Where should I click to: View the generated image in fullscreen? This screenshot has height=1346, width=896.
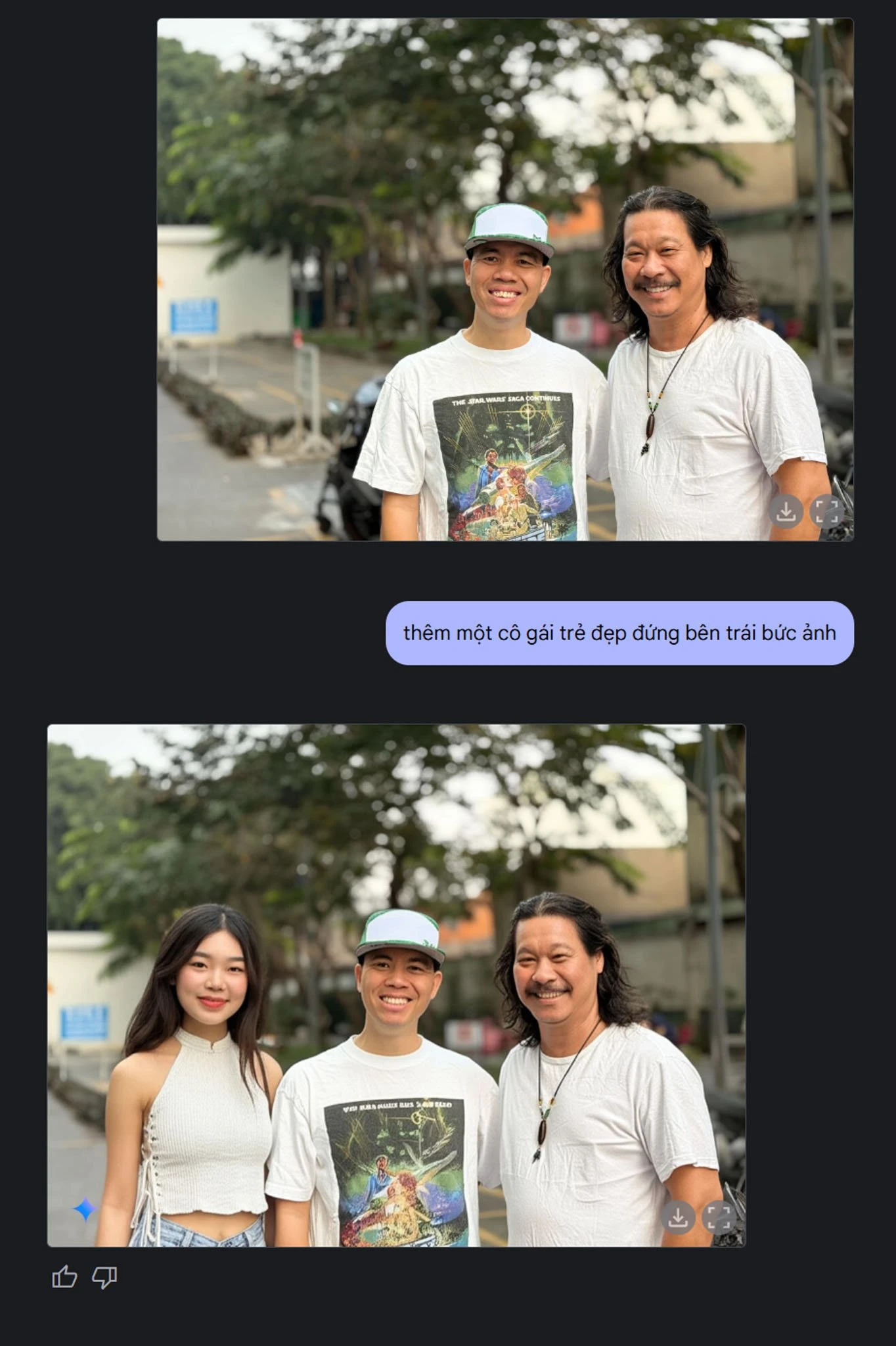[x=719, y=1217]
